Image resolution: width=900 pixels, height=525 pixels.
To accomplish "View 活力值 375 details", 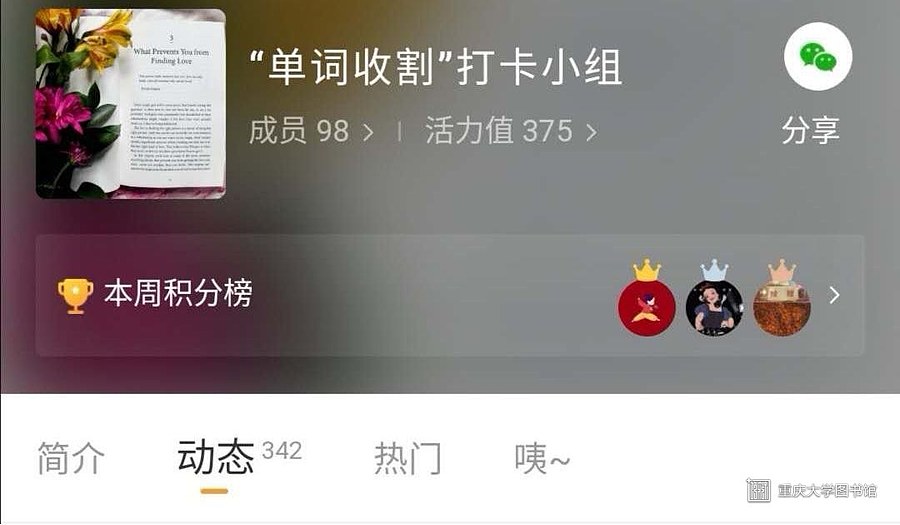I will click(510, 131).
